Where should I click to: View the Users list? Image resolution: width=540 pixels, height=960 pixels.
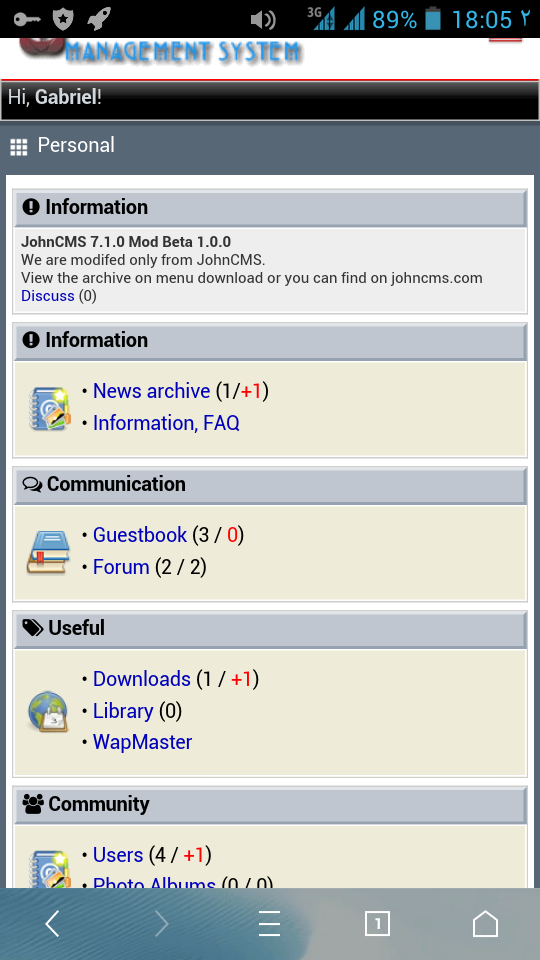[118, 855]
